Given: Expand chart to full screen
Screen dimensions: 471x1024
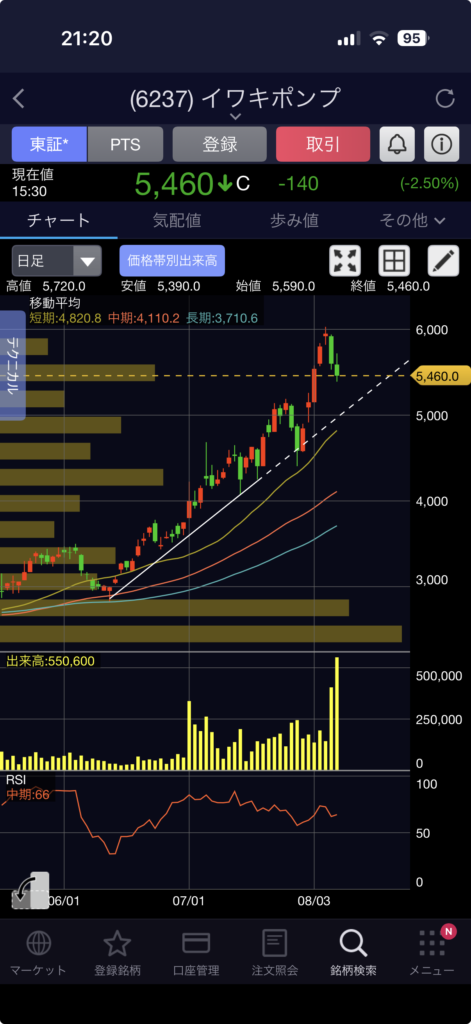Looking at the screenshot, I should coord(344,261).
